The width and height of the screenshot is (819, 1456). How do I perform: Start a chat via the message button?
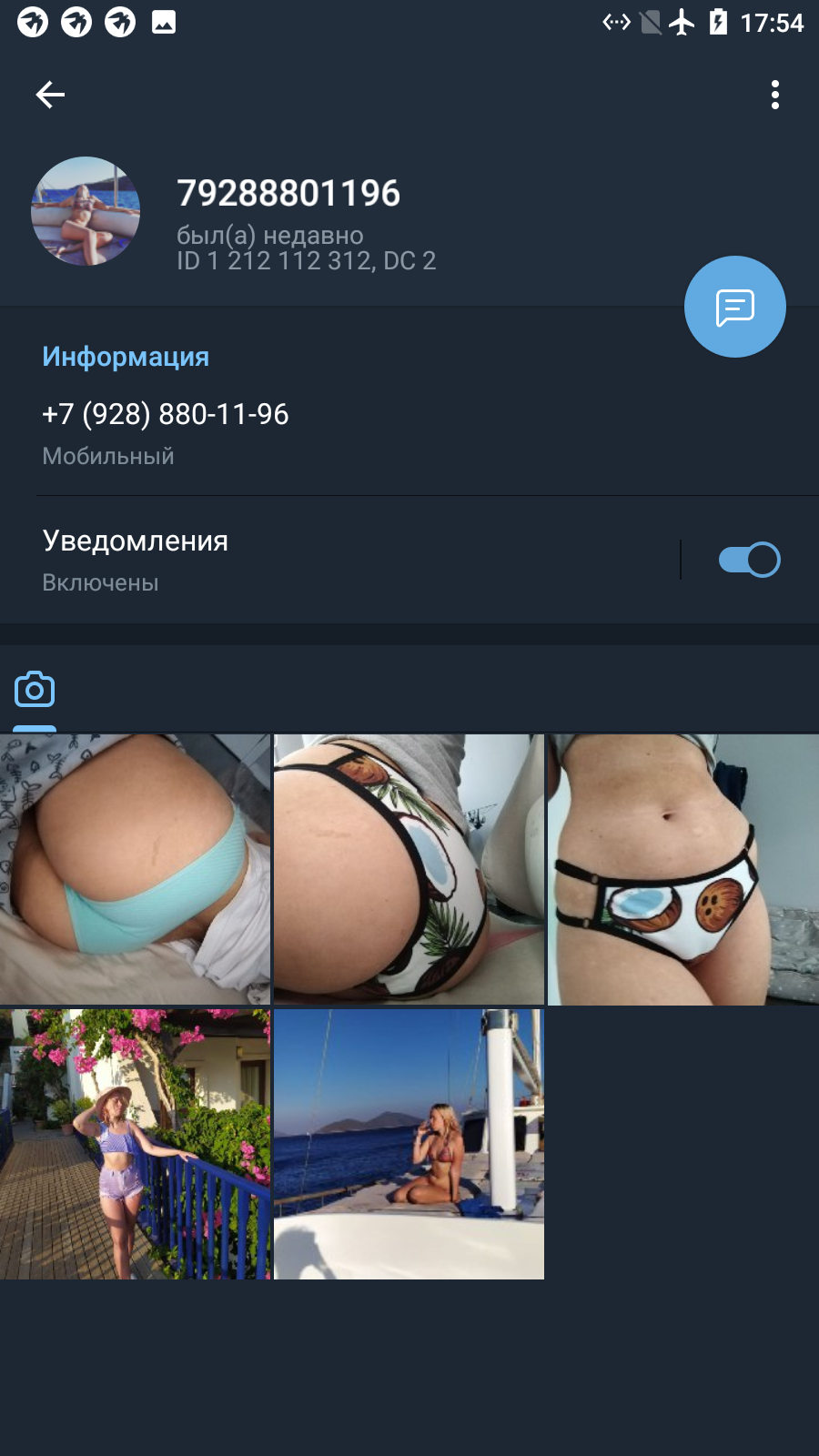point(735,307)
